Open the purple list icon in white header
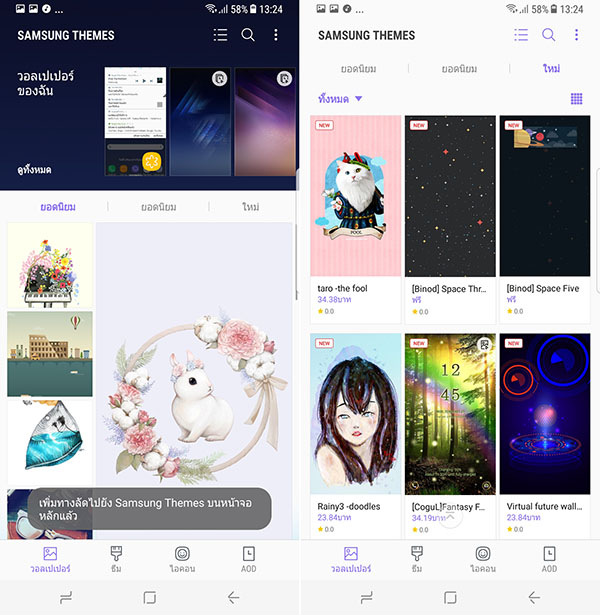The width and height of the screenshot is (600, 615). tap(520, 35)
